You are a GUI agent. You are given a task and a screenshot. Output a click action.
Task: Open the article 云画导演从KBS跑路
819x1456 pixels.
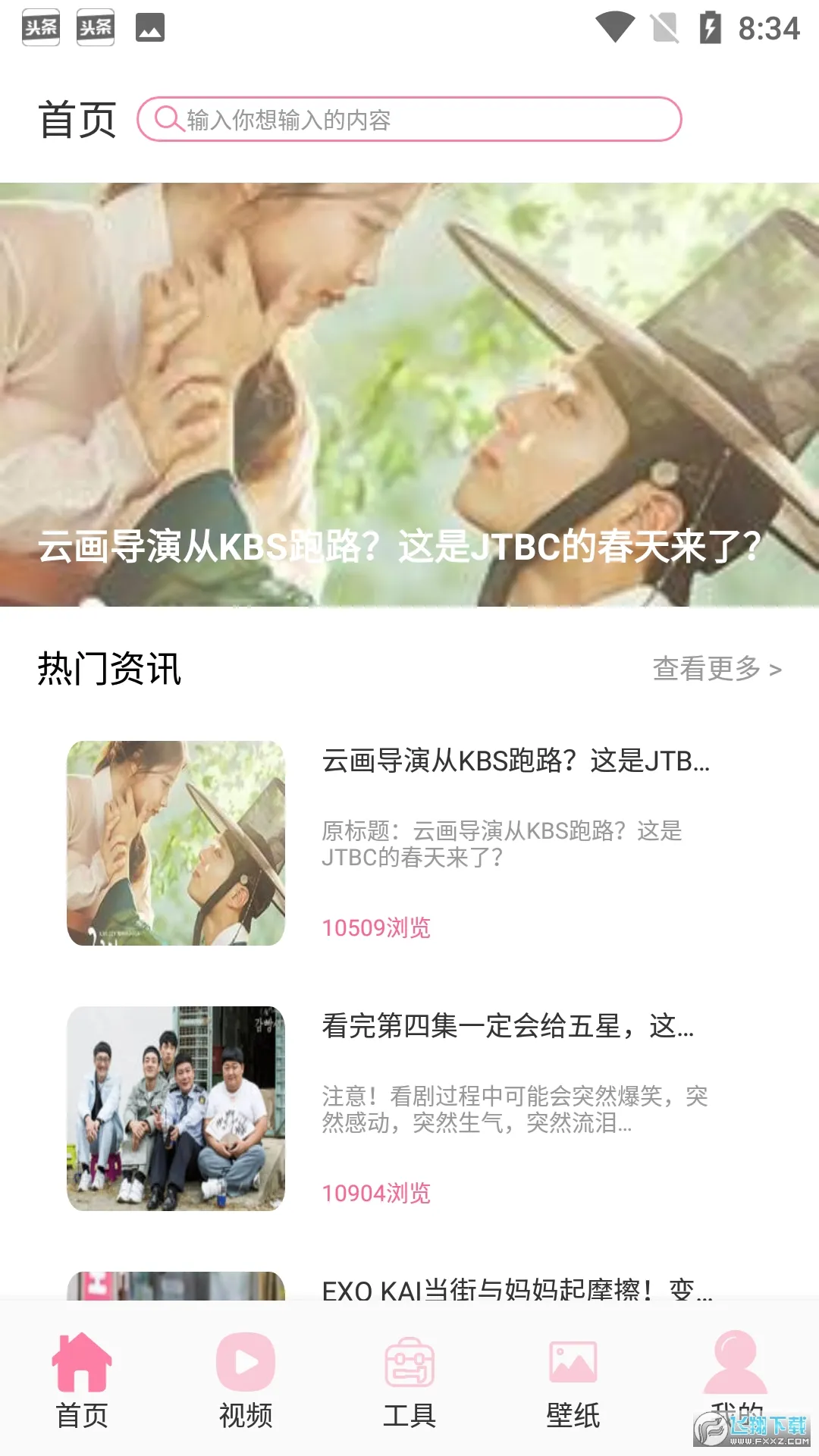tap(516, 761)
